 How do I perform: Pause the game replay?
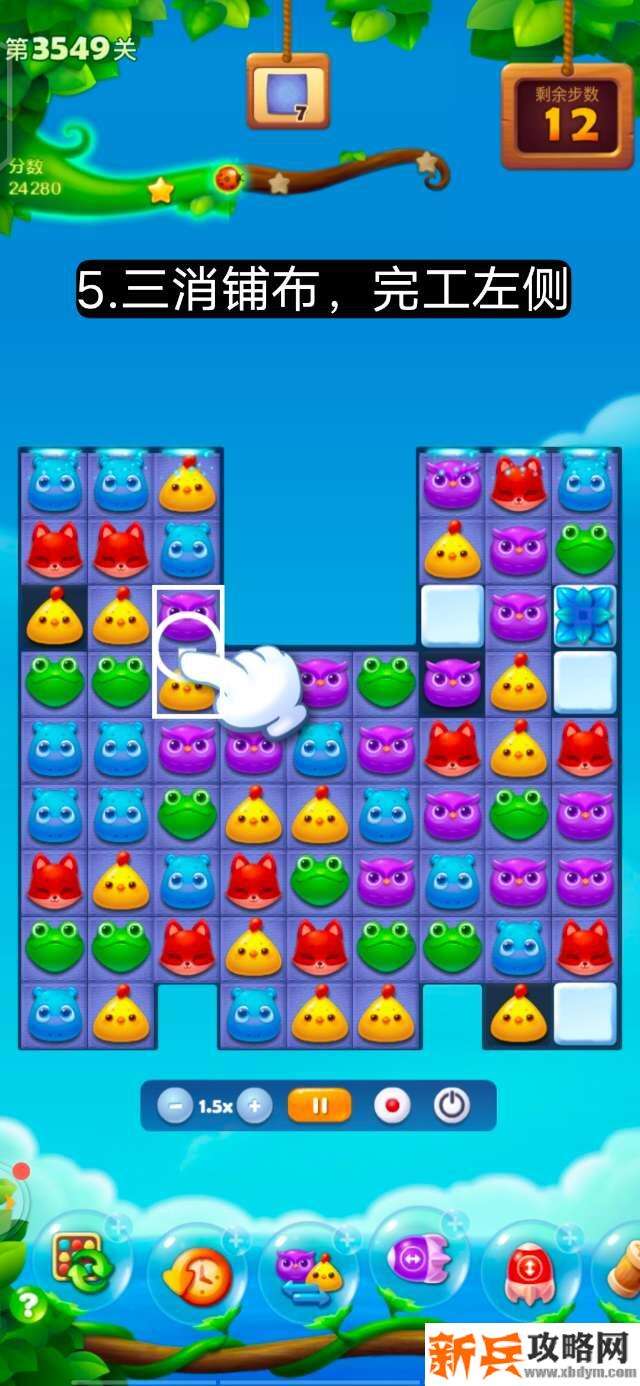click(x=320, y=1106)
